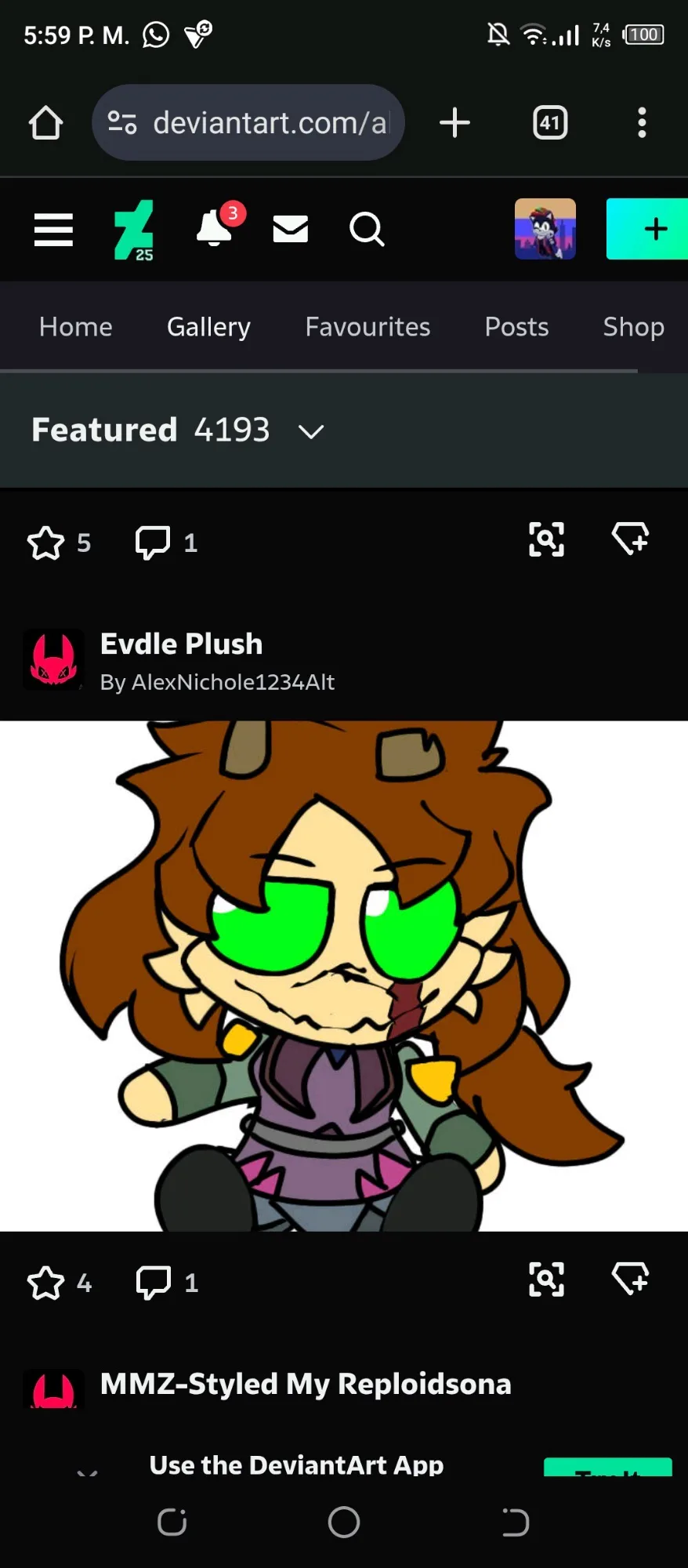Open MMZ-Styled My Reploidsona post
Image resolution: width=688 pixels, height=1568 pixels.
tap(306, 1385)
